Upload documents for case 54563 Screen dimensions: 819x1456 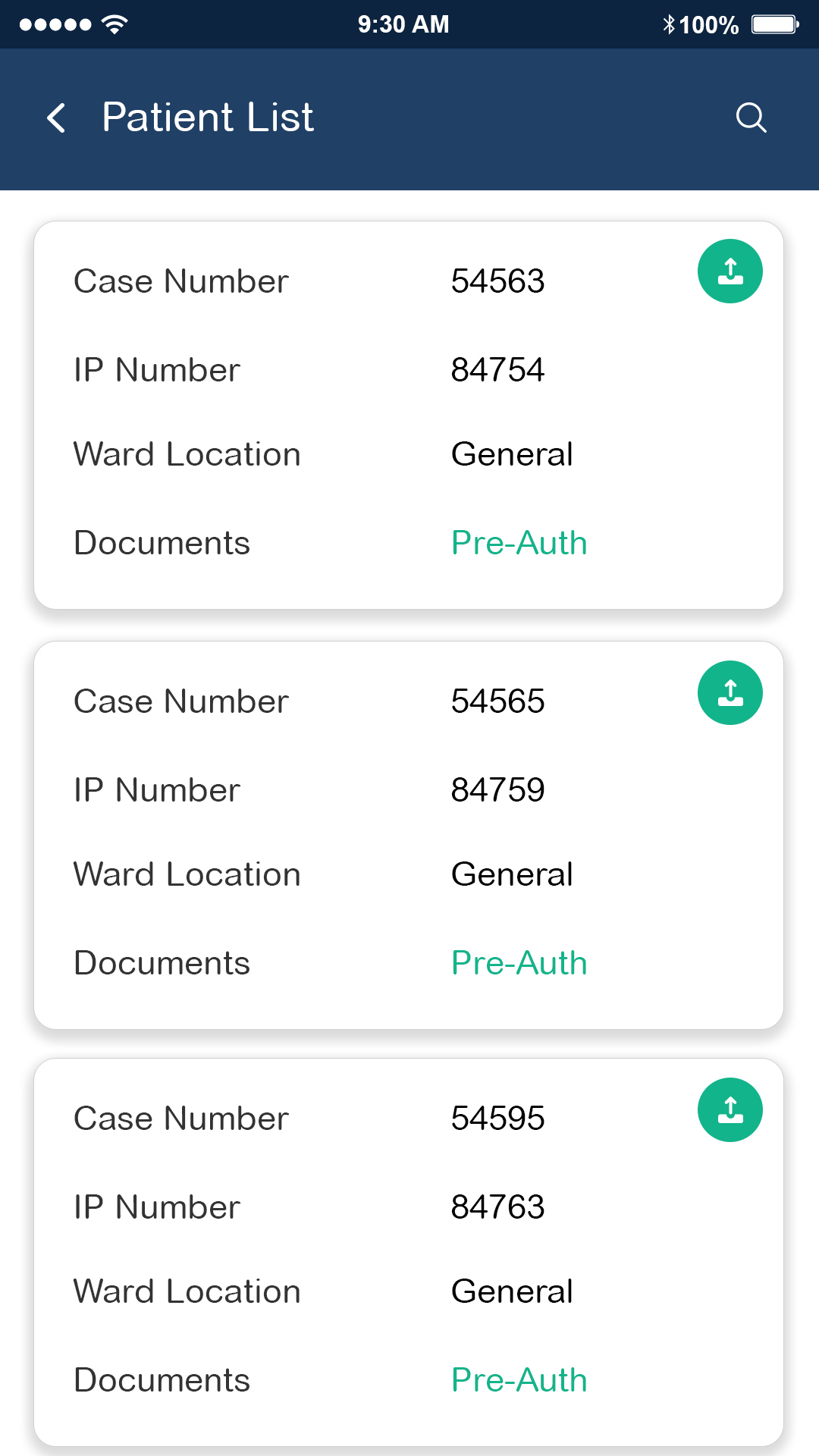point(730,271)
